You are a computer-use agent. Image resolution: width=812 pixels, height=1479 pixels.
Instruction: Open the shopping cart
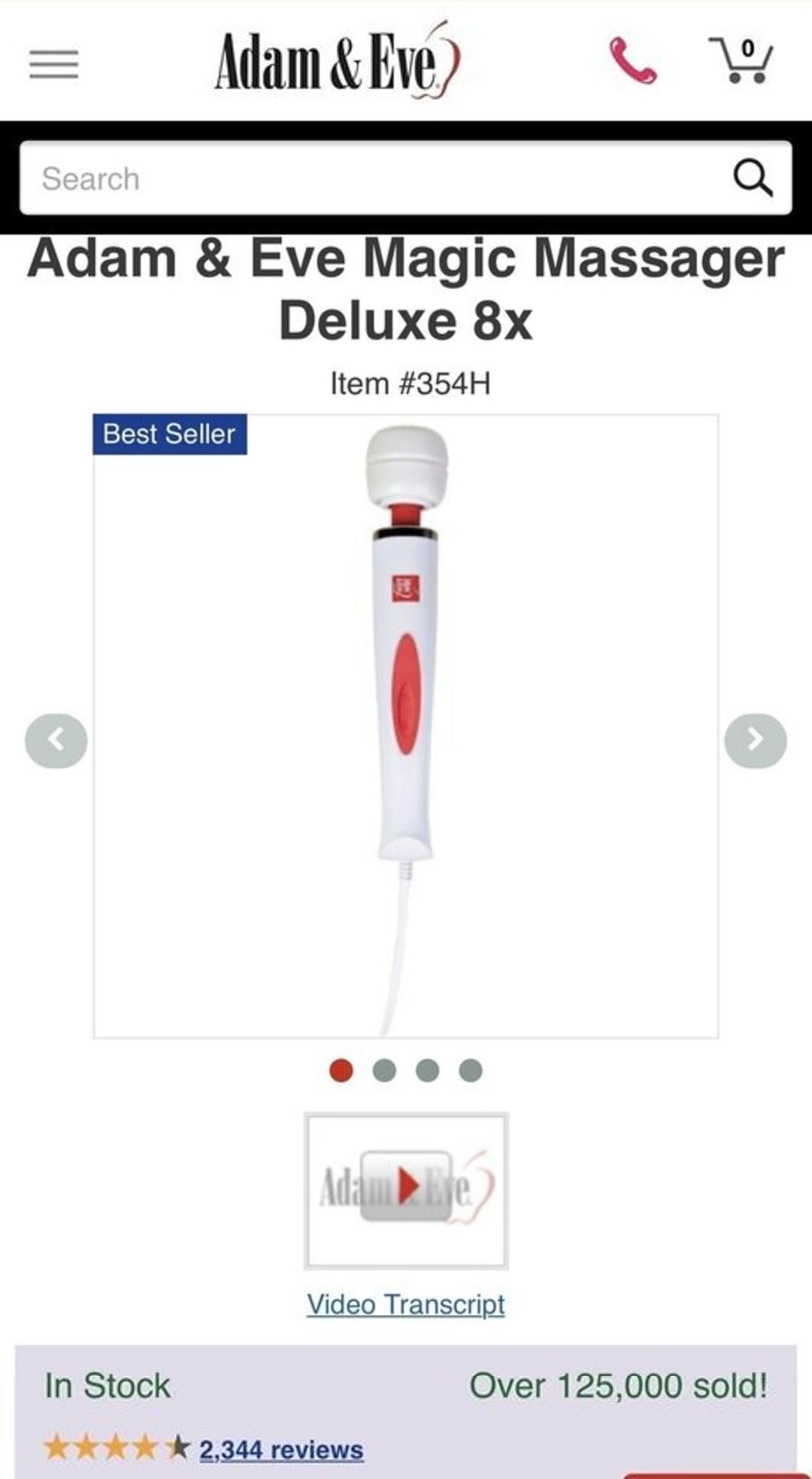[742, 62]
